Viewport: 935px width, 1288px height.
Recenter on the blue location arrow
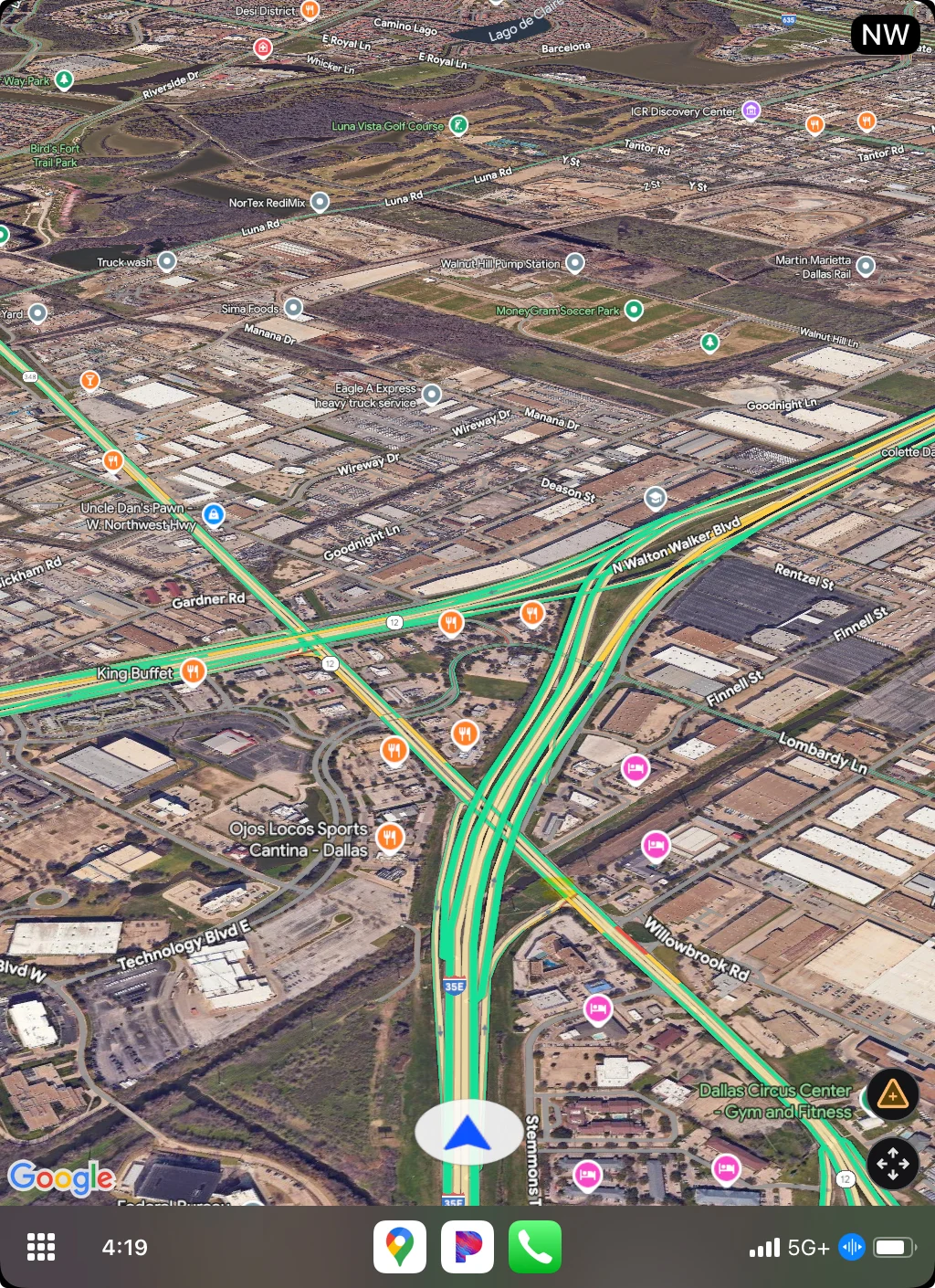(467, 1133)
